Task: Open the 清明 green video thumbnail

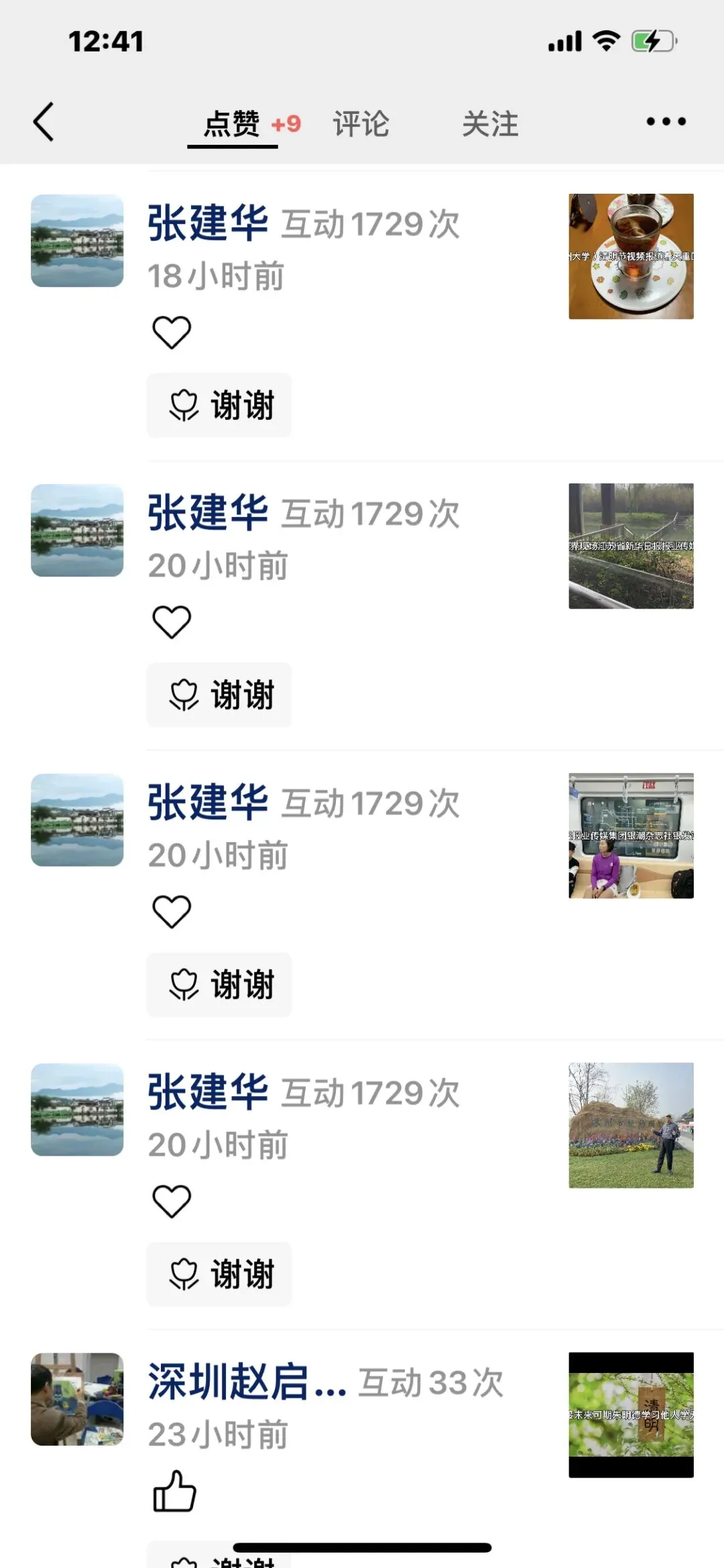Action: point(631,1414)
